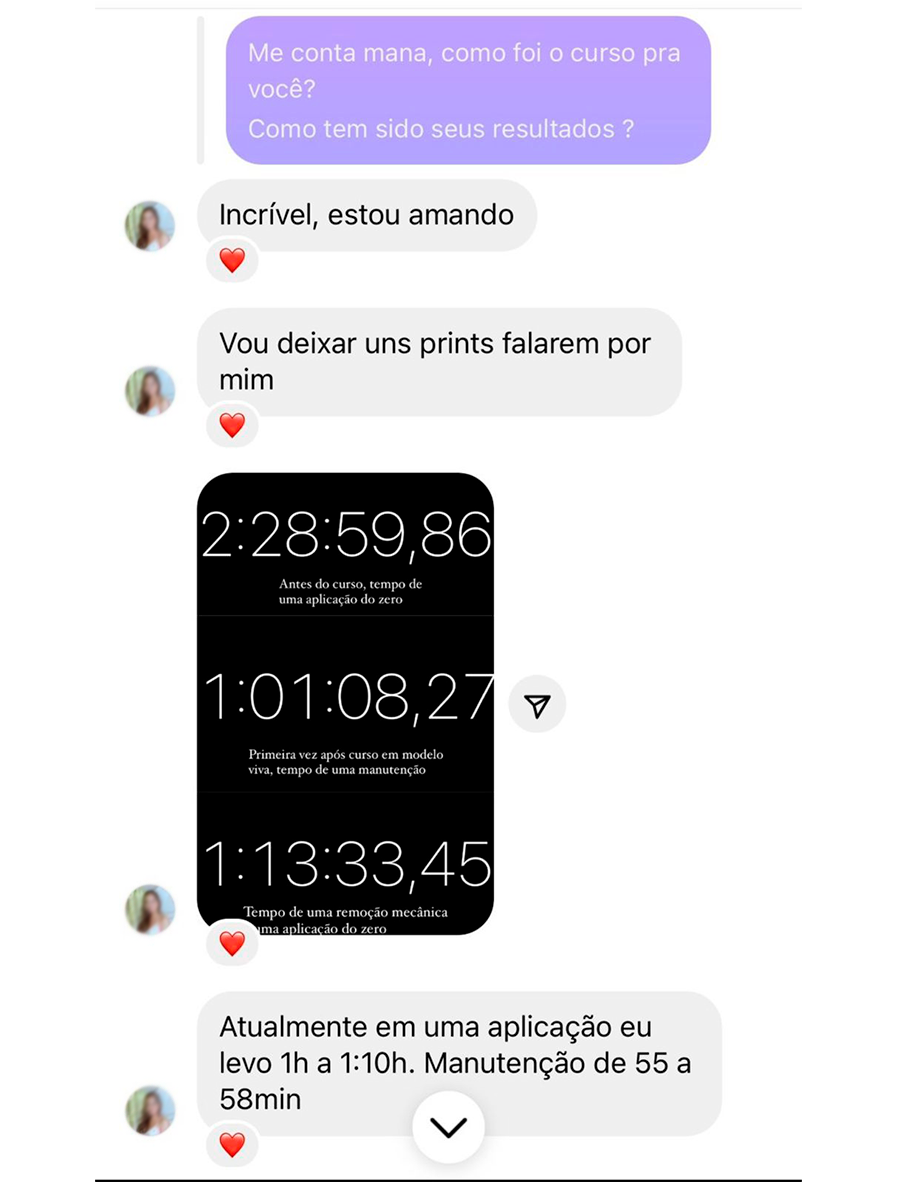Tap the heart reaction under 'Incrível, estou amando'
Image resolution: width=897 pixels, height=1182 pixels.
click(231, 260)
